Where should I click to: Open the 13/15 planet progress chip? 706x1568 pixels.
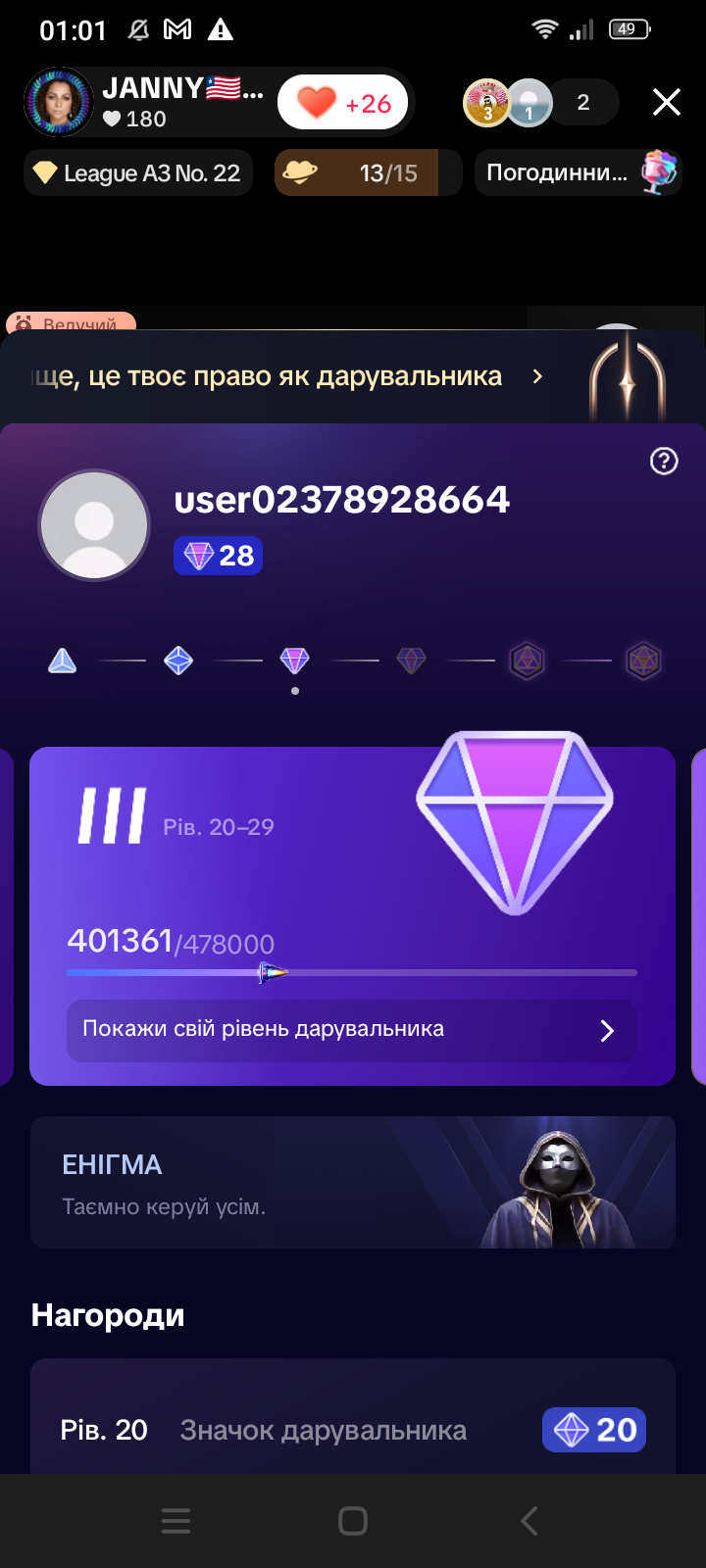367,173
